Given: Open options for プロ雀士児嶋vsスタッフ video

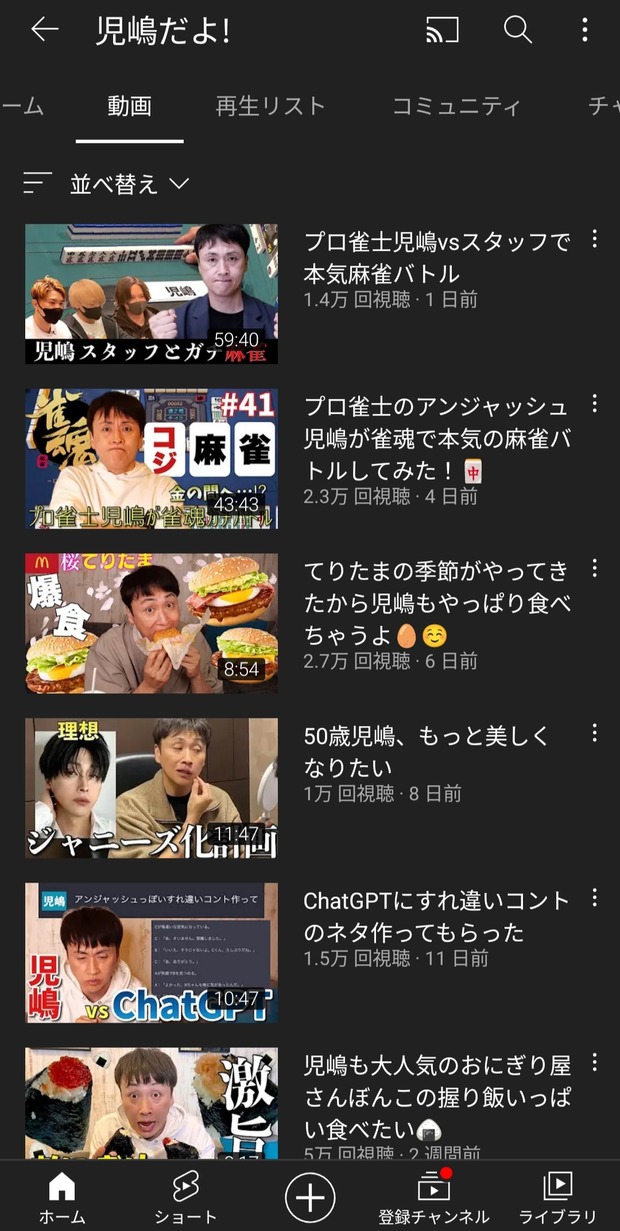Looking at the screenshot, I should click(594, 239).
